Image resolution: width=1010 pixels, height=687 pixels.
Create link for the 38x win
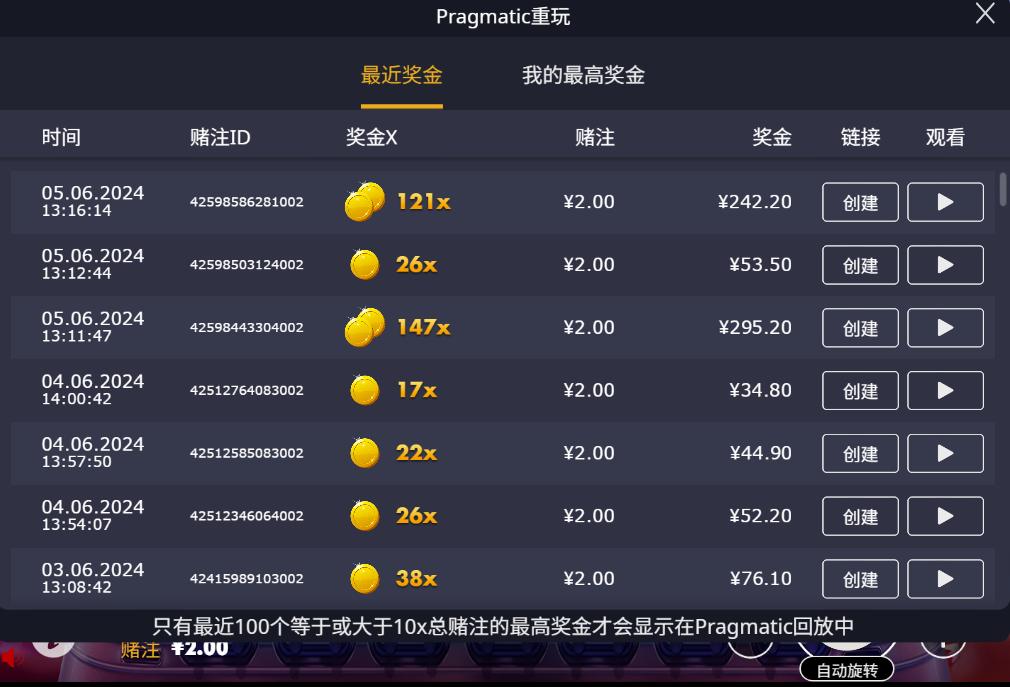click(860, 580)
